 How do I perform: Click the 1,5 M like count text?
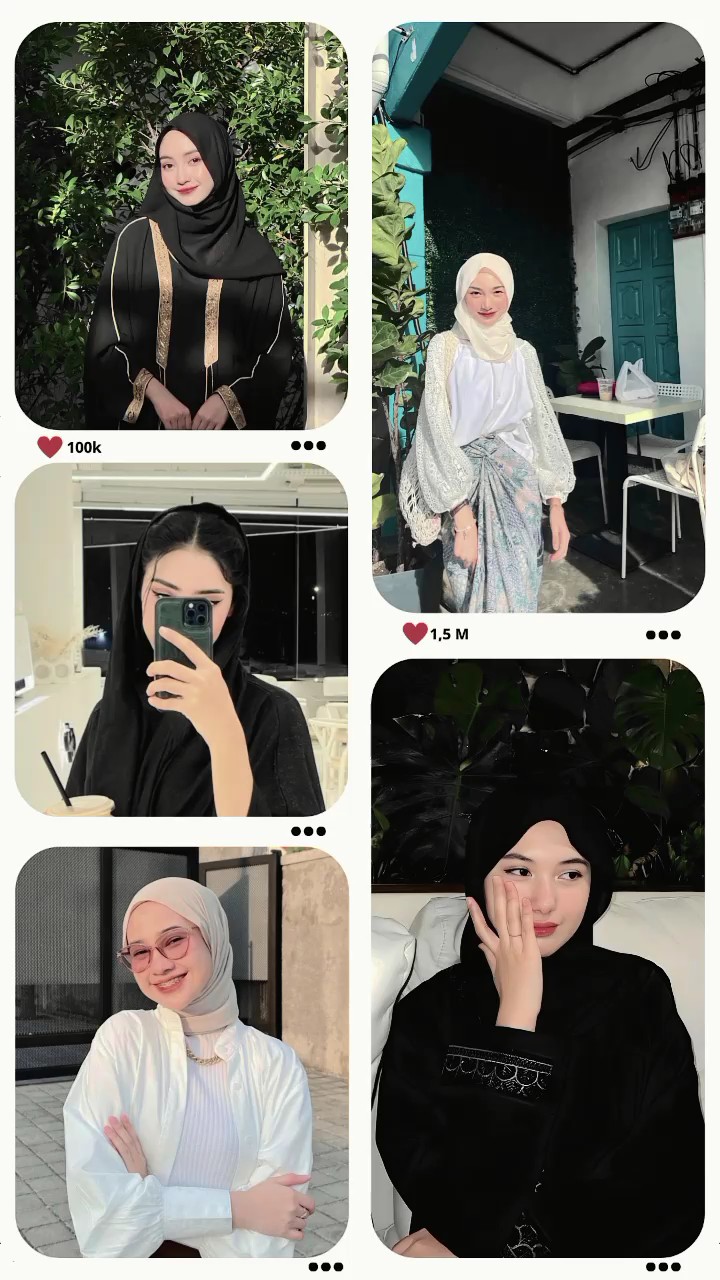[450, 634]
